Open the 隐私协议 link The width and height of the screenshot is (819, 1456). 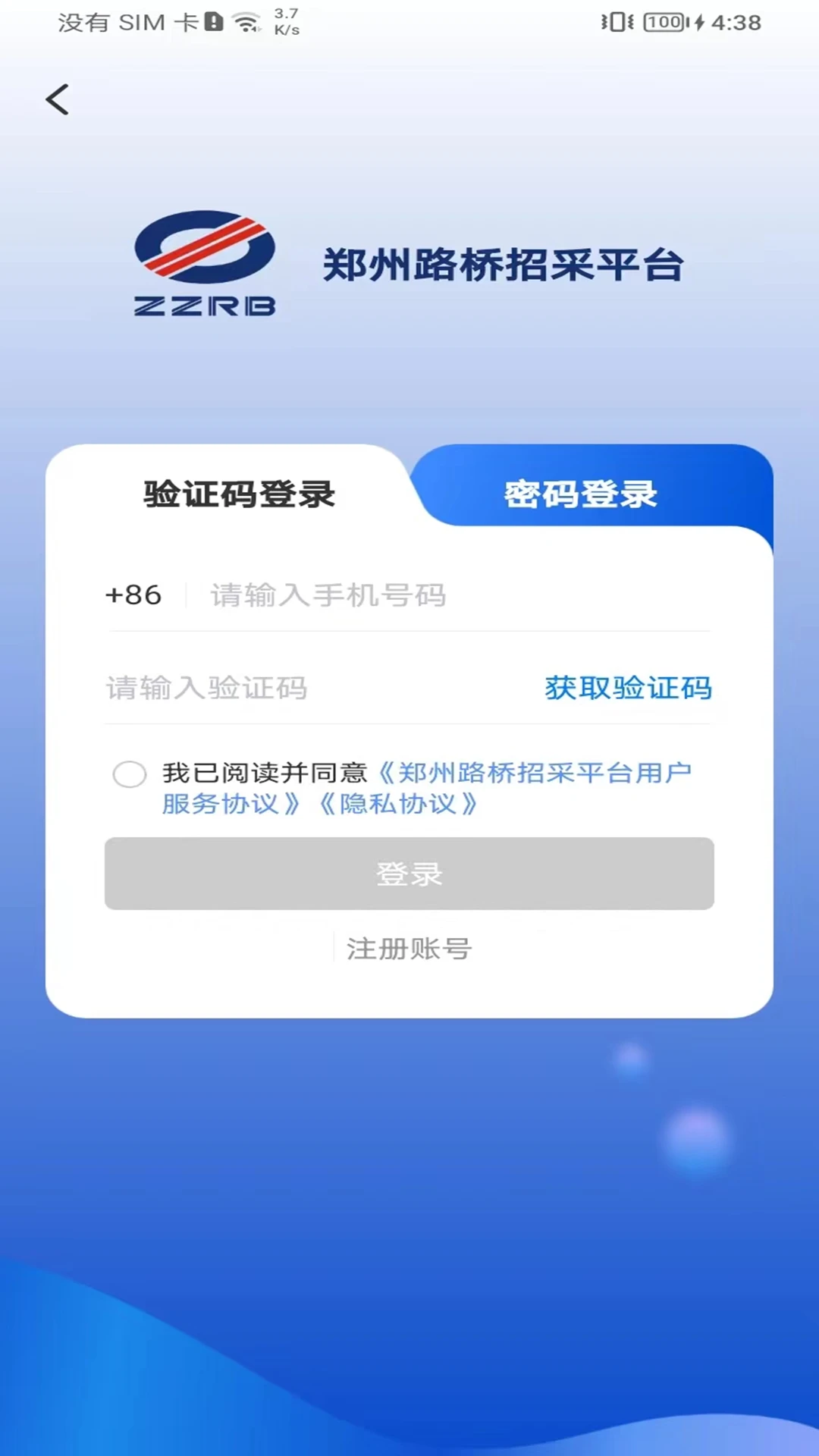[398, 805]
